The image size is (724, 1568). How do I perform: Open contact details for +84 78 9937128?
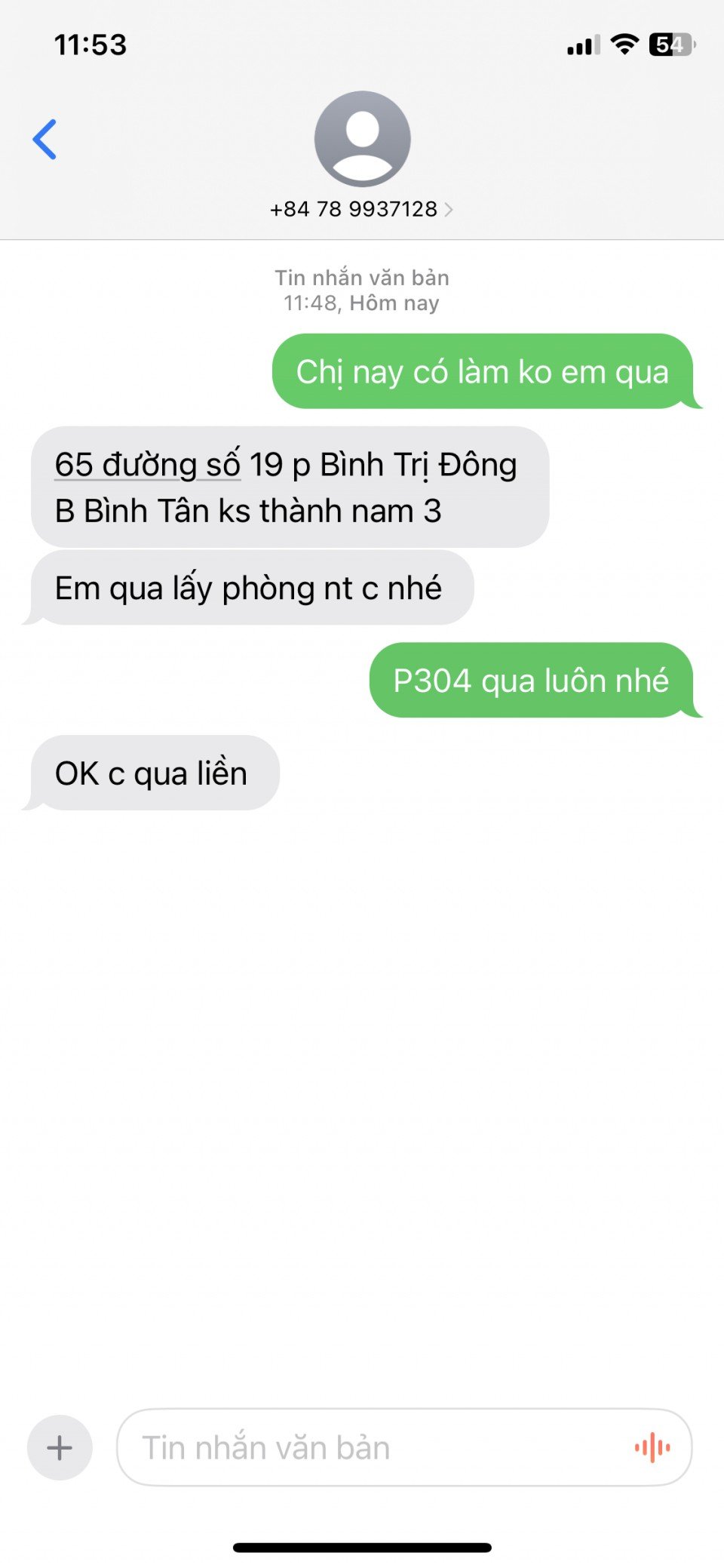click(x=362, y=209)
